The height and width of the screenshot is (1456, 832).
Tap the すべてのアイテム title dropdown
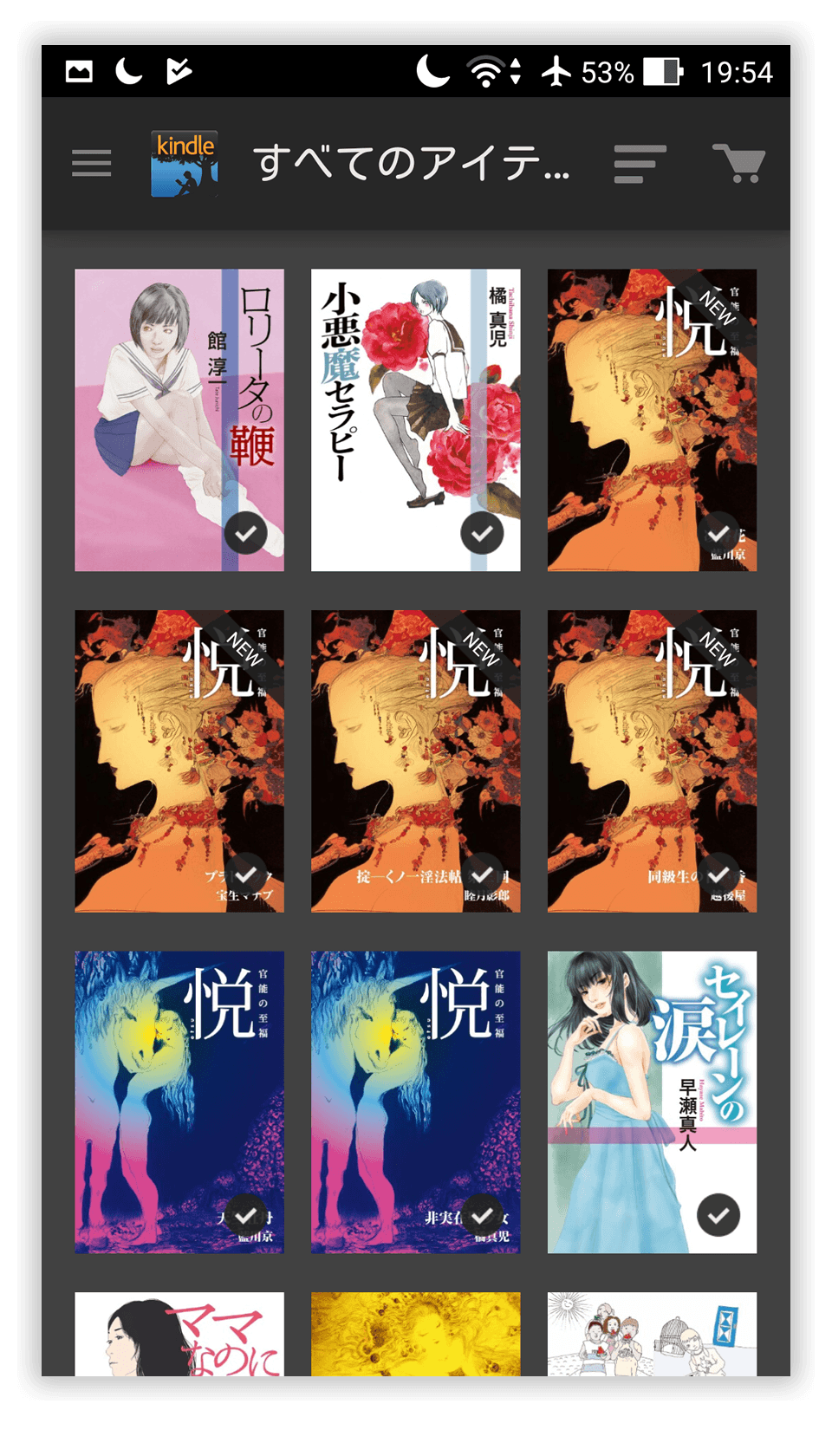(x=412, y=163)
